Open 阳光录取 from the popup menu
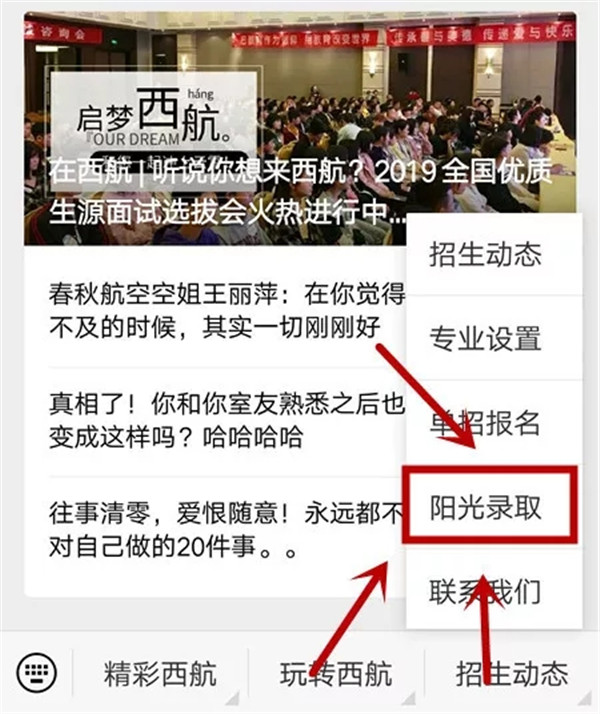 [x=485, y=507]
